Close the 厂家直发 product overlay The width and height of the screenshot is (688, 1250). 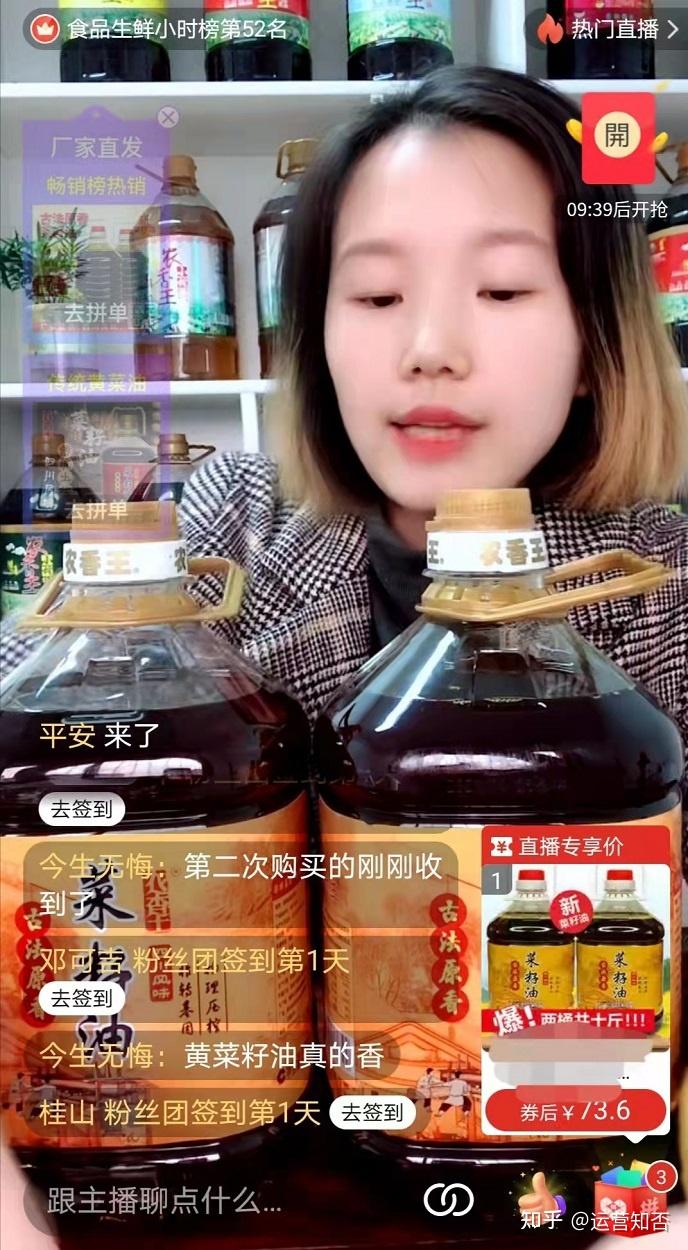click(x=168, y=118)
